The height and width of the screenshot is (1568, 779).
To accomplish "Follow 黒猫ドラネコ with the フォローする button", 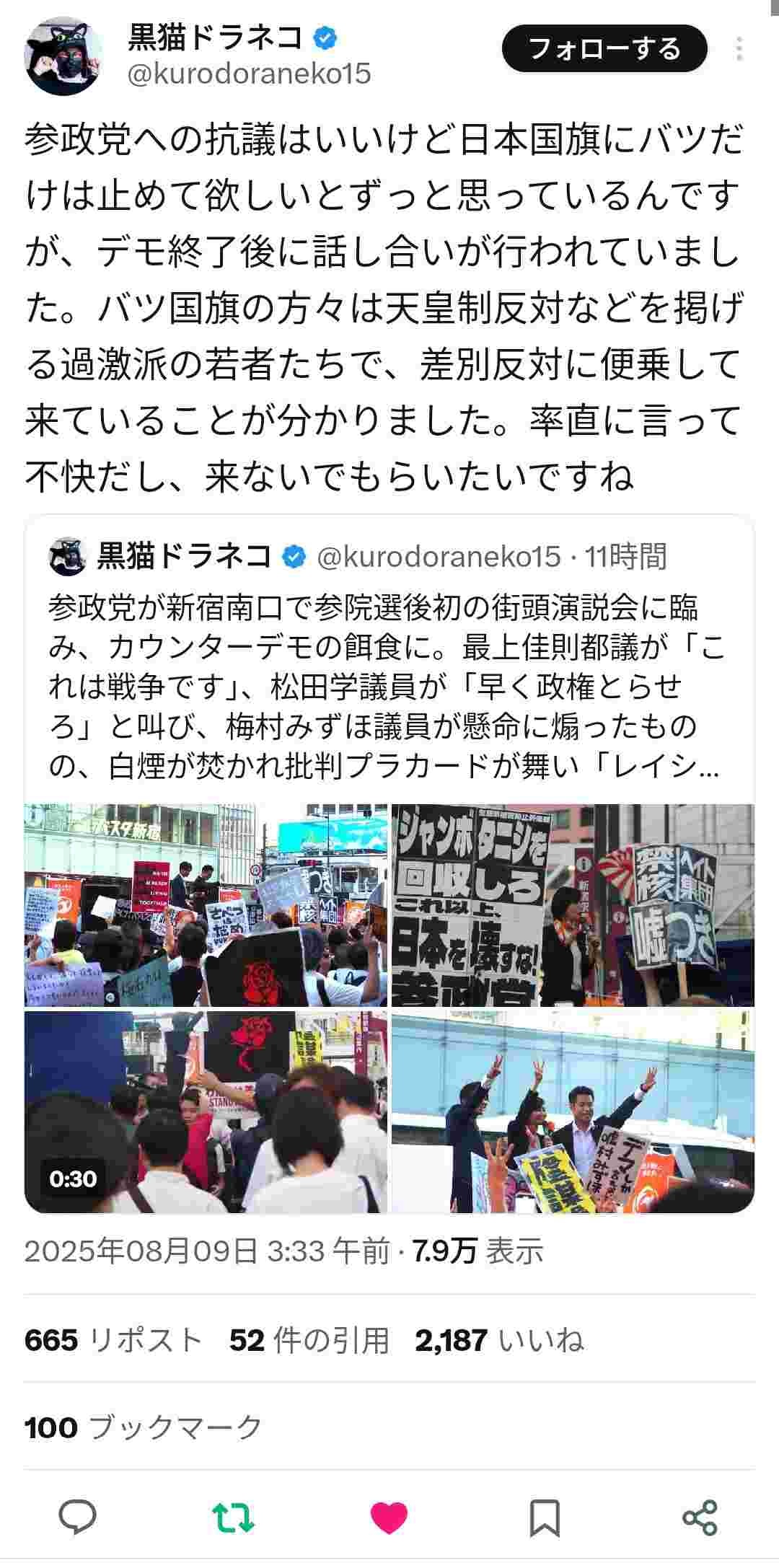I will pyautogui.click(x=604, y=49).
